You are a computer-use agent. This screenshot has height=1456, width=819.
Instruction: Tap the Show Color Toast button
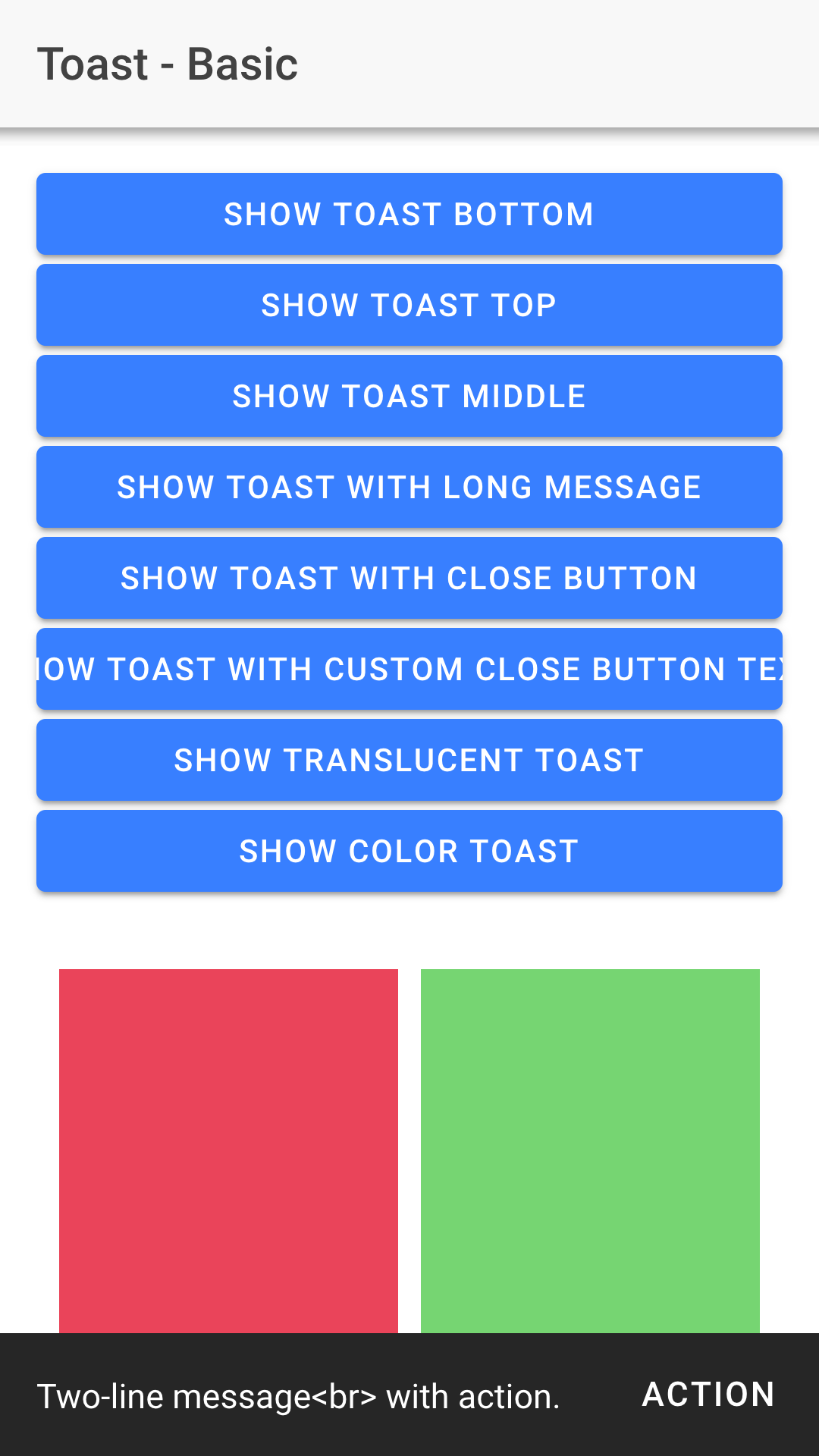[409, 851]
